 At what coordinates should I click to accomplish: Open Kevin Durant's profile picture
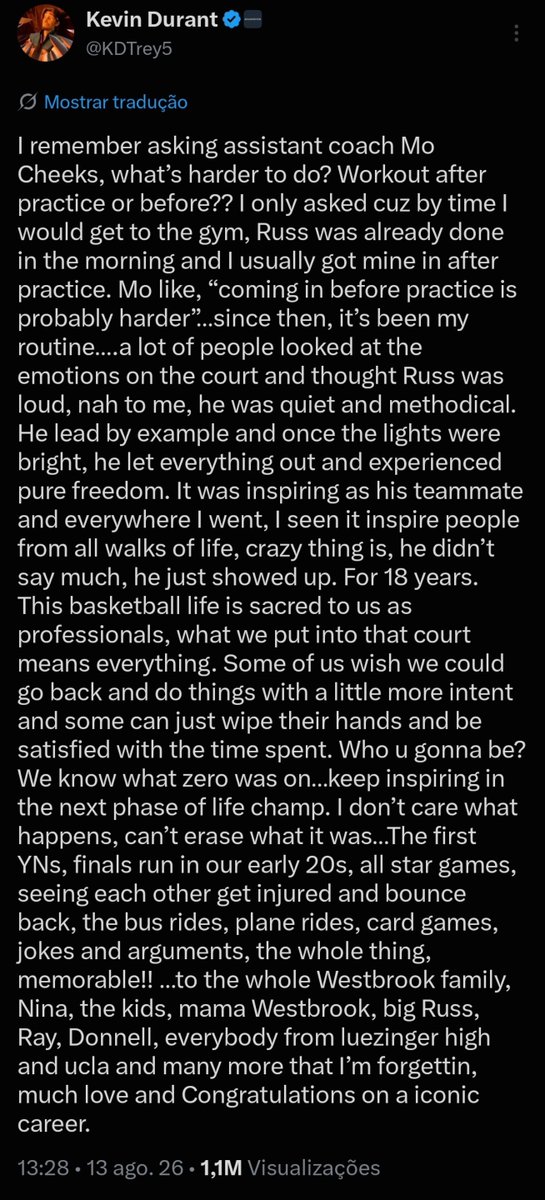click(45, 33)
